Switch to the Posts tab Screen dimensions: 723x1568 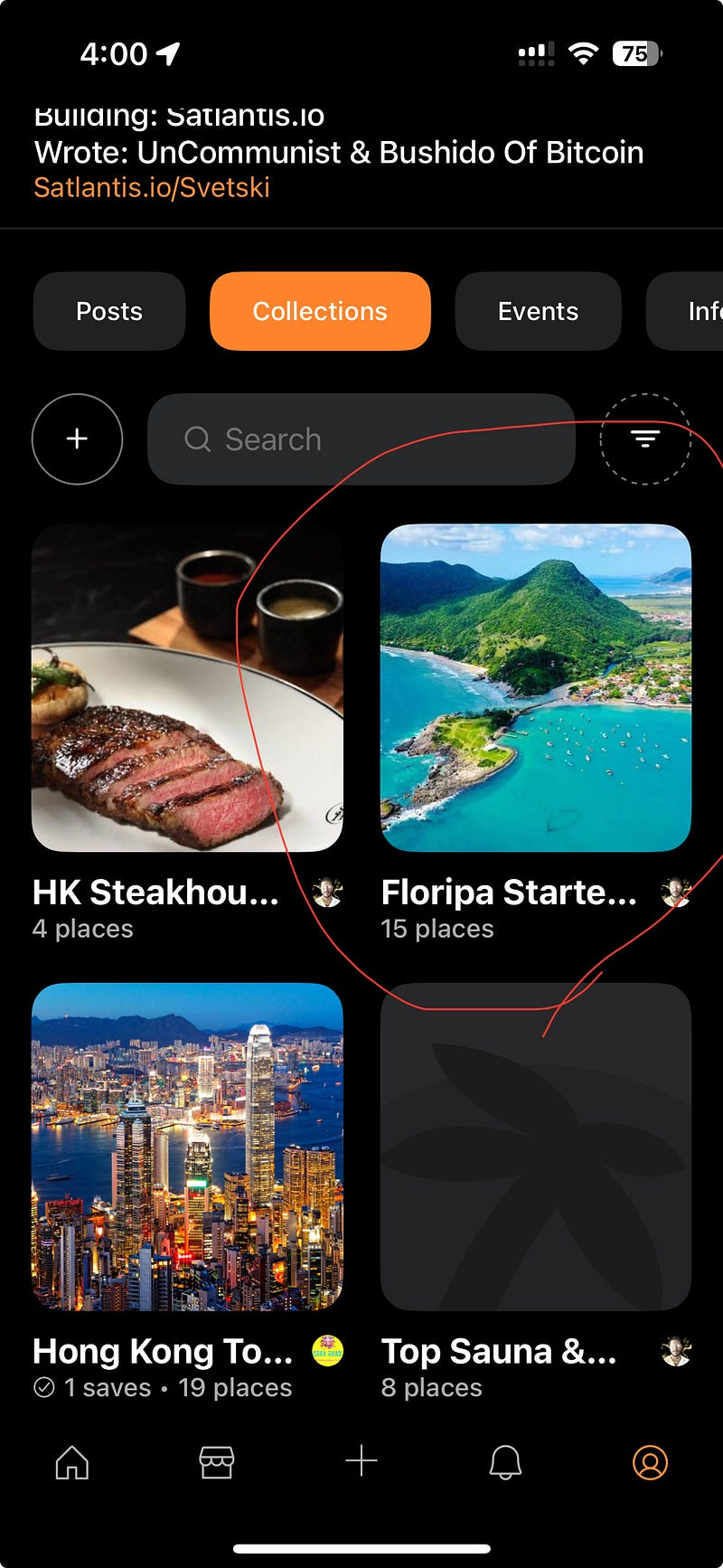click(109, 311)
